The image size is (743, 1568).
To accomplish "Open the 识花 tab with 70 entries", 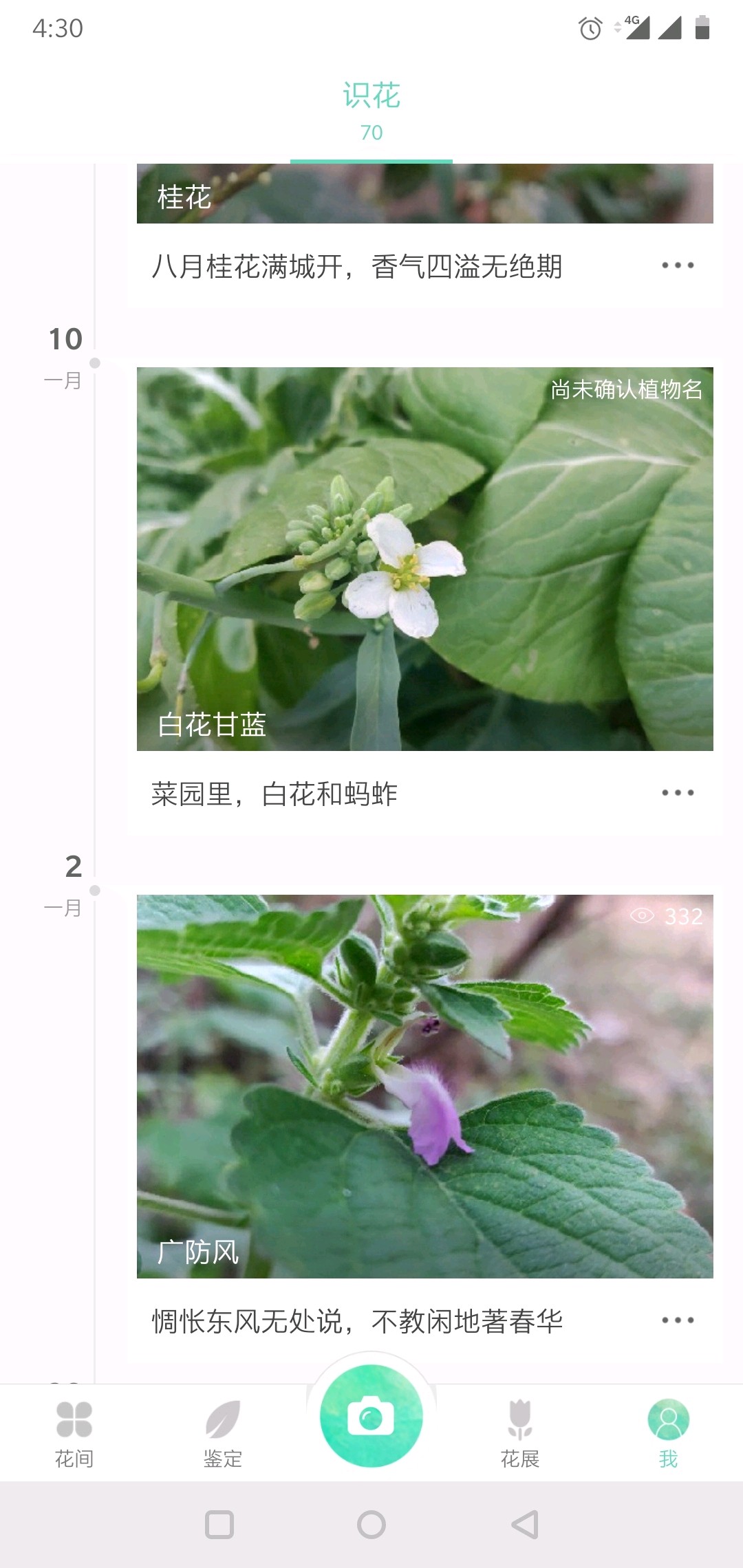I will tap(371, 110).
